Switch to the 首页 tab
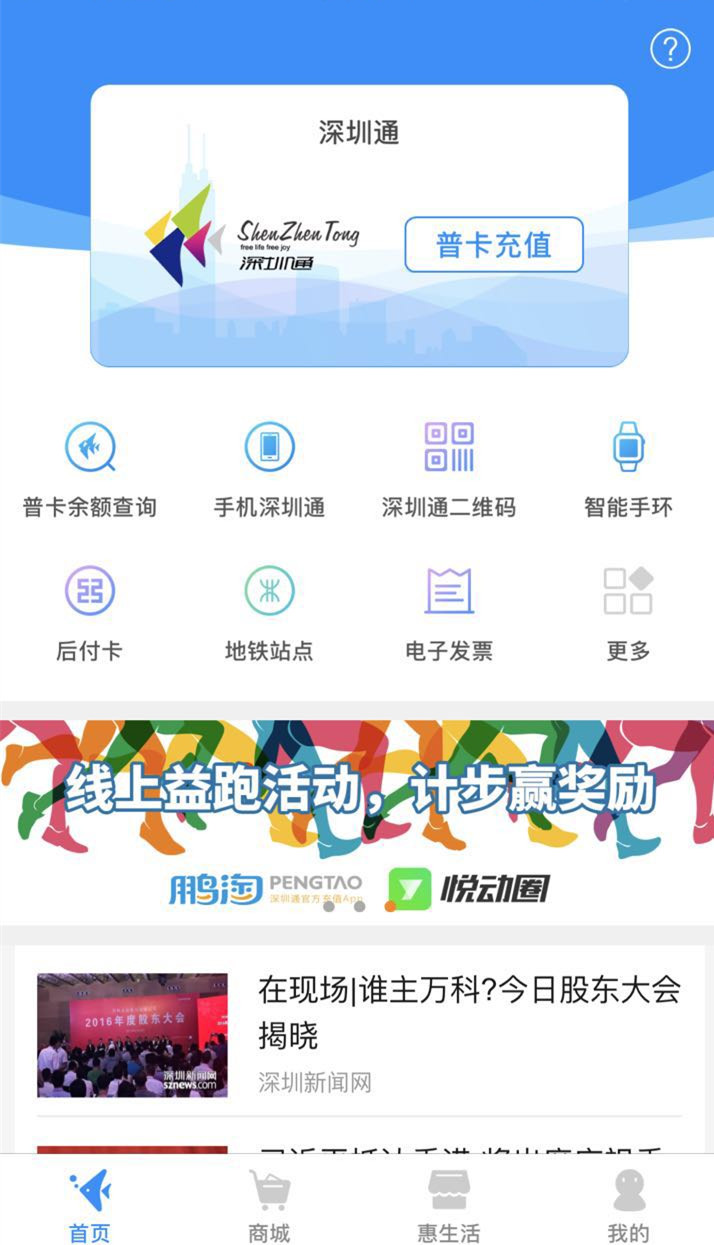Screen dimensions: 714x1245 tap(90, 1205)
